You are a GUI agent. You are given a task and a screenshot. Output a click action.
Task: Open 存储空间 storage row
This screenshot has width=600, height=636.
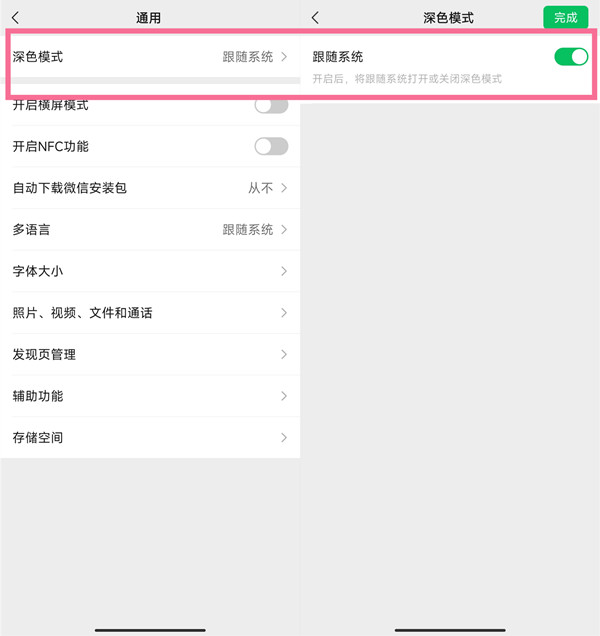point(150,438)
